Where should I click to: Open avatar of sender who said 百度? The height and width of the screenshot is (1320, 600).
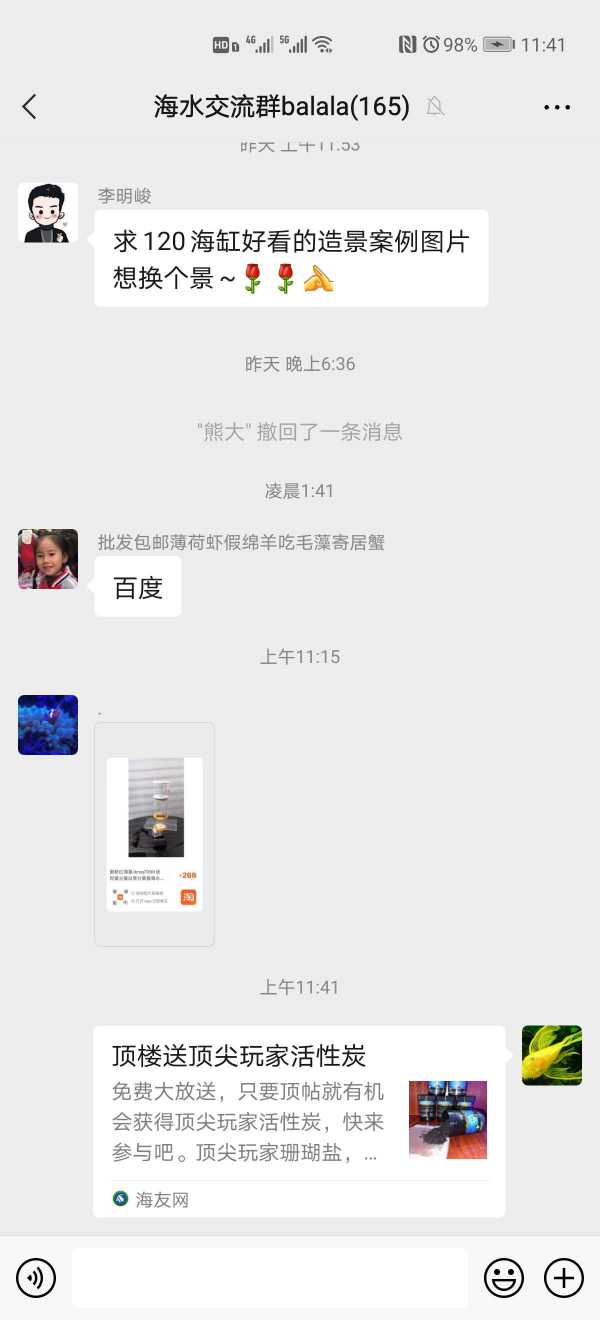[48, 559]
